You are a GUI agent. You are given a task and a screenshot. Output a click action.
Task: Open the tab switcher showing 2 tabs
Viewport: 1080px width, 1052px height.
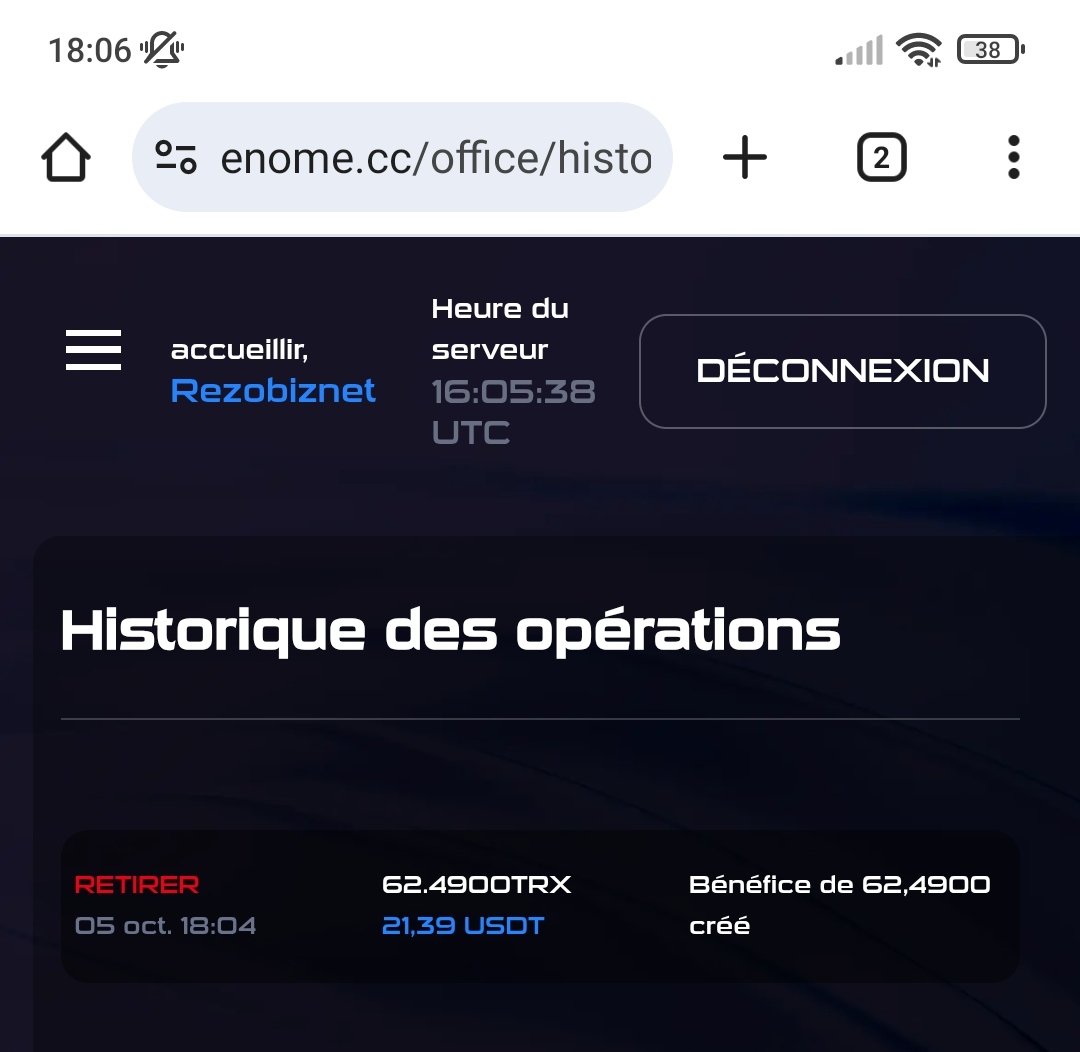click(x=881, y=158)
